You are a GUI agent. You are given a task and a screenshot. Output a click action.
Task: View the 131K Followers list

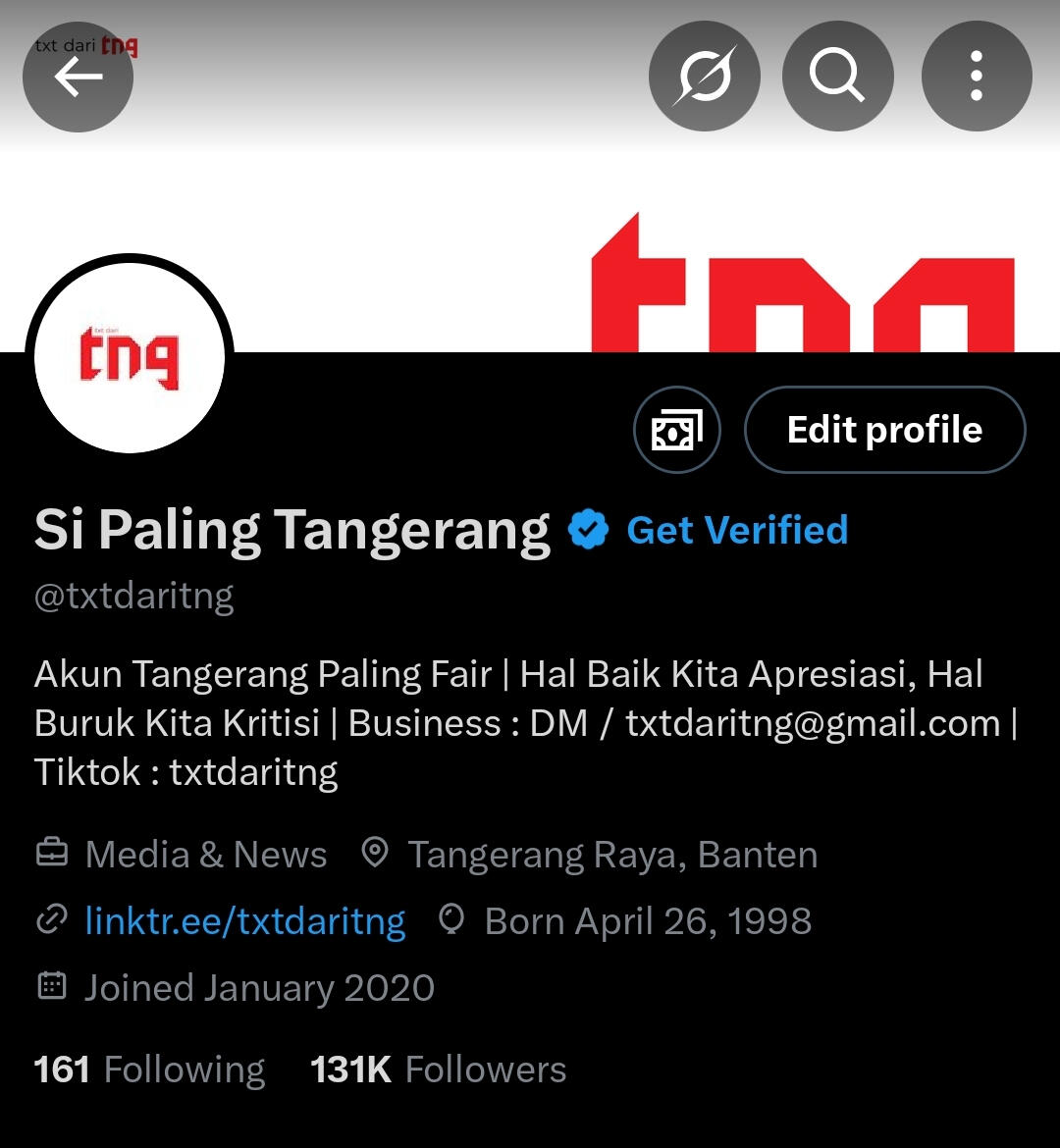[438, 1069]
